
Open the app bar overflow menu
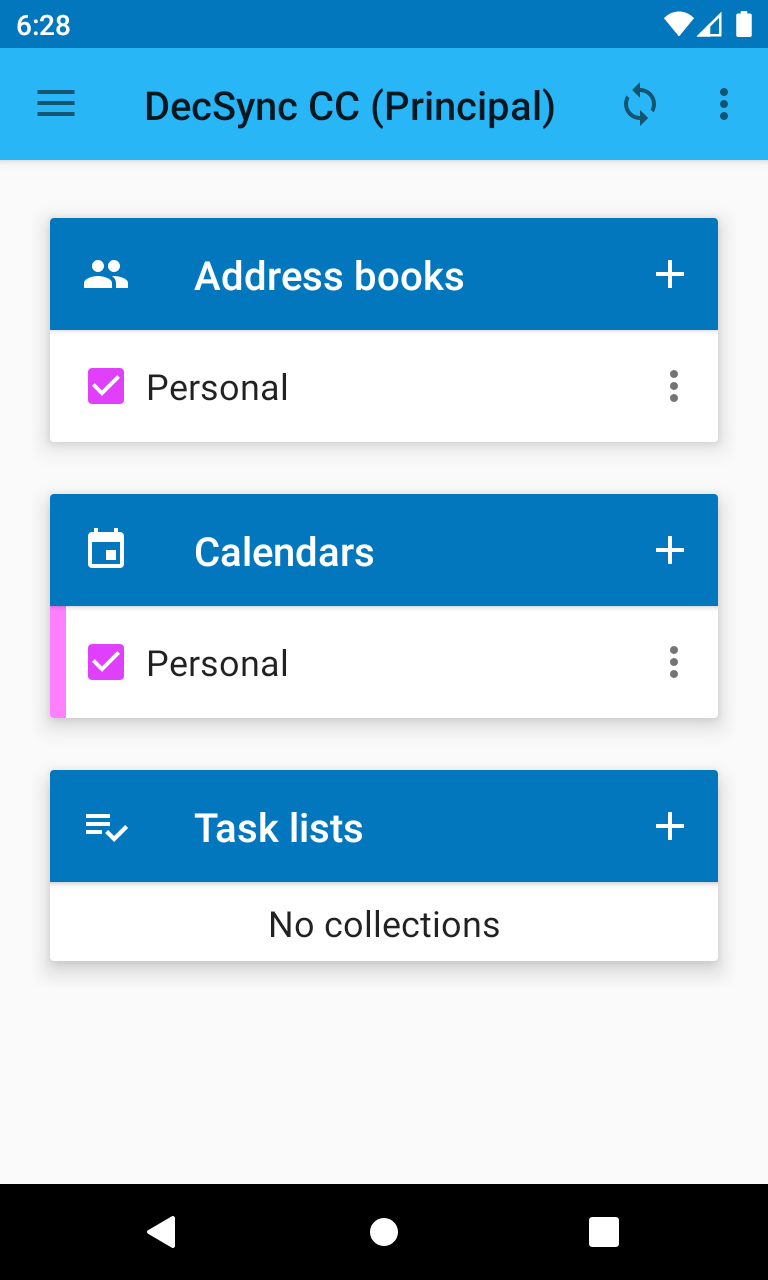point(723,104)
